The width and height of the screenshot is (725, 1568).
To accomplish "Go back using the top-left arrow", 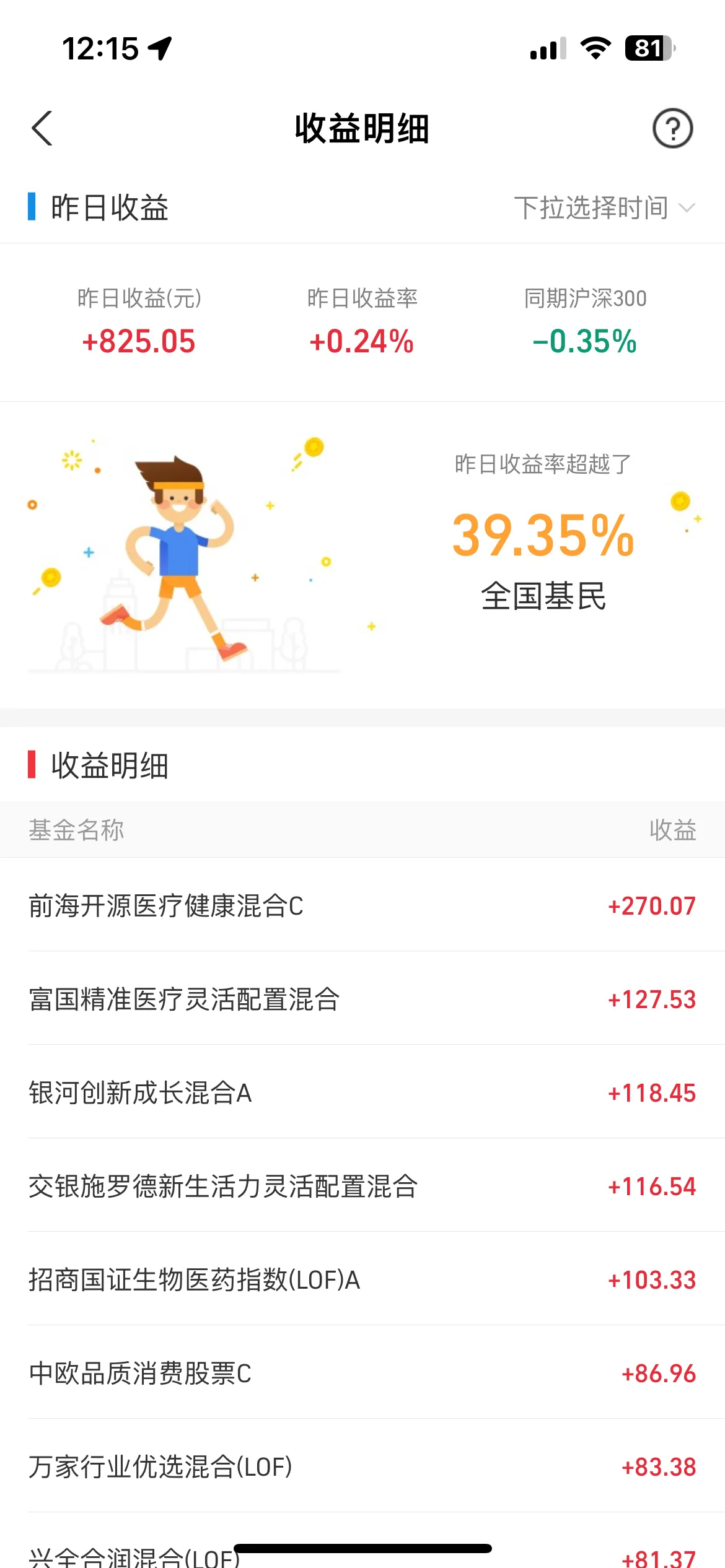I will (x=42, y=129).
